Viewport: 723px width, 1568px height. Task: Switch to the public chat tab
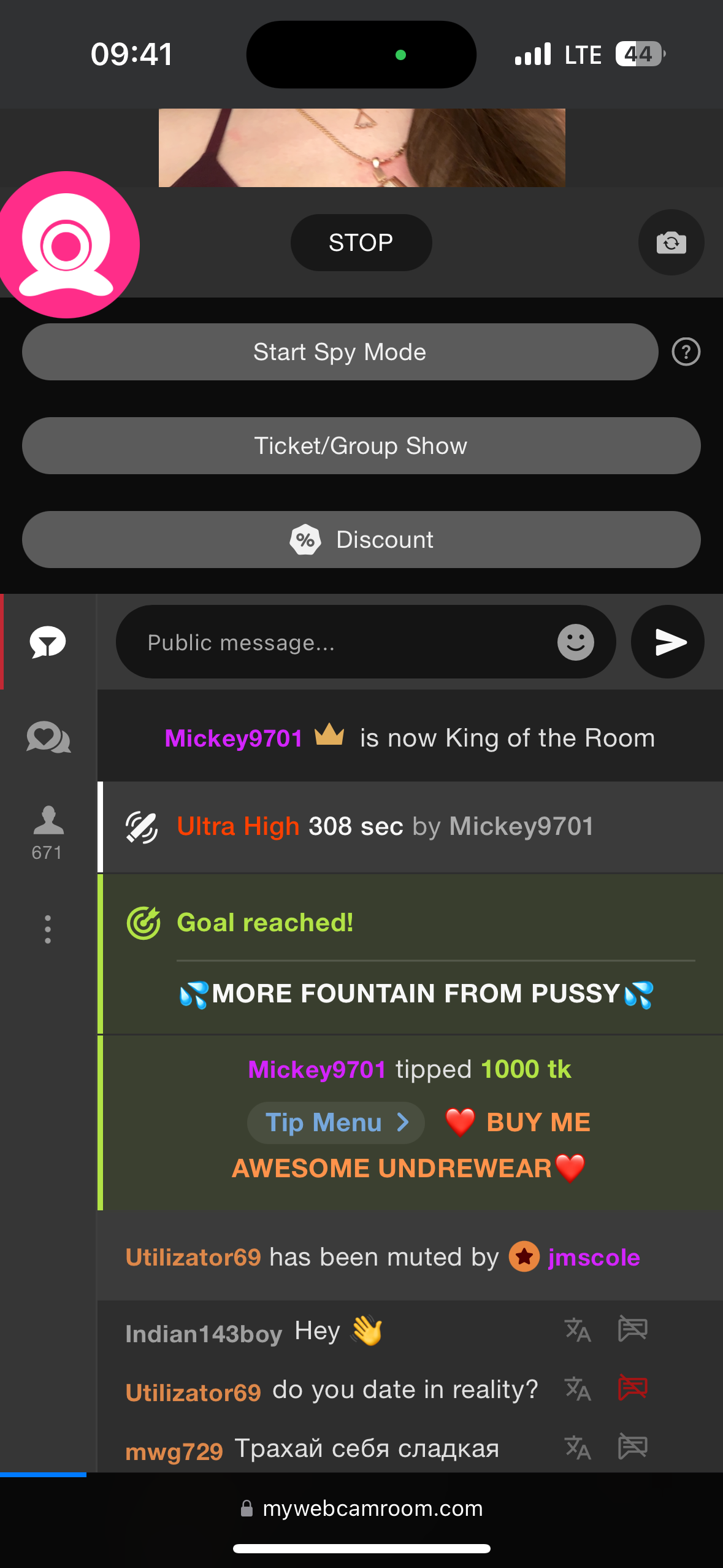pos(48,642)
